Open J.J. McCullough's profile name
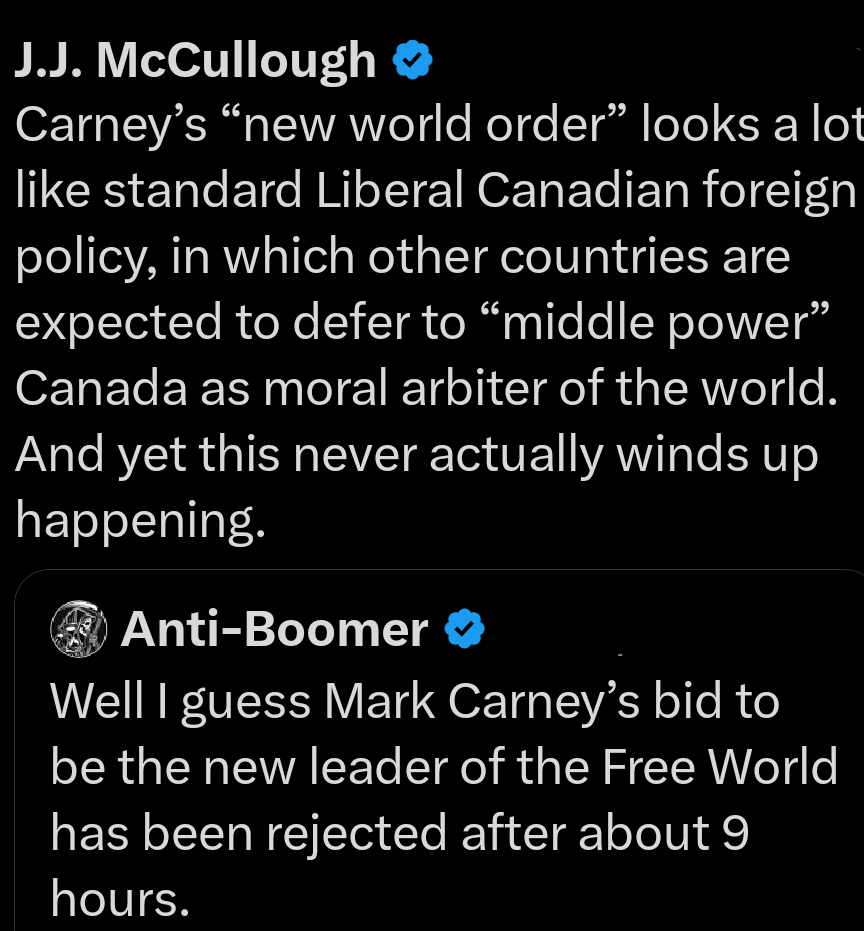This screenshot has width=864, height=931. [x=196, y=62]
